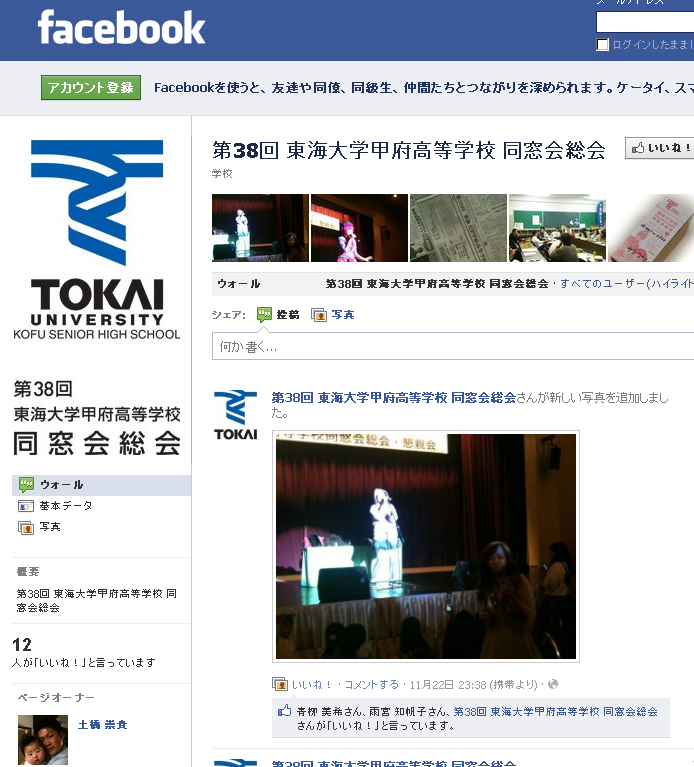Viewport: 694px width, 767px height.
Task: Open the Facebook logo home link
Action: click(121, 28)
